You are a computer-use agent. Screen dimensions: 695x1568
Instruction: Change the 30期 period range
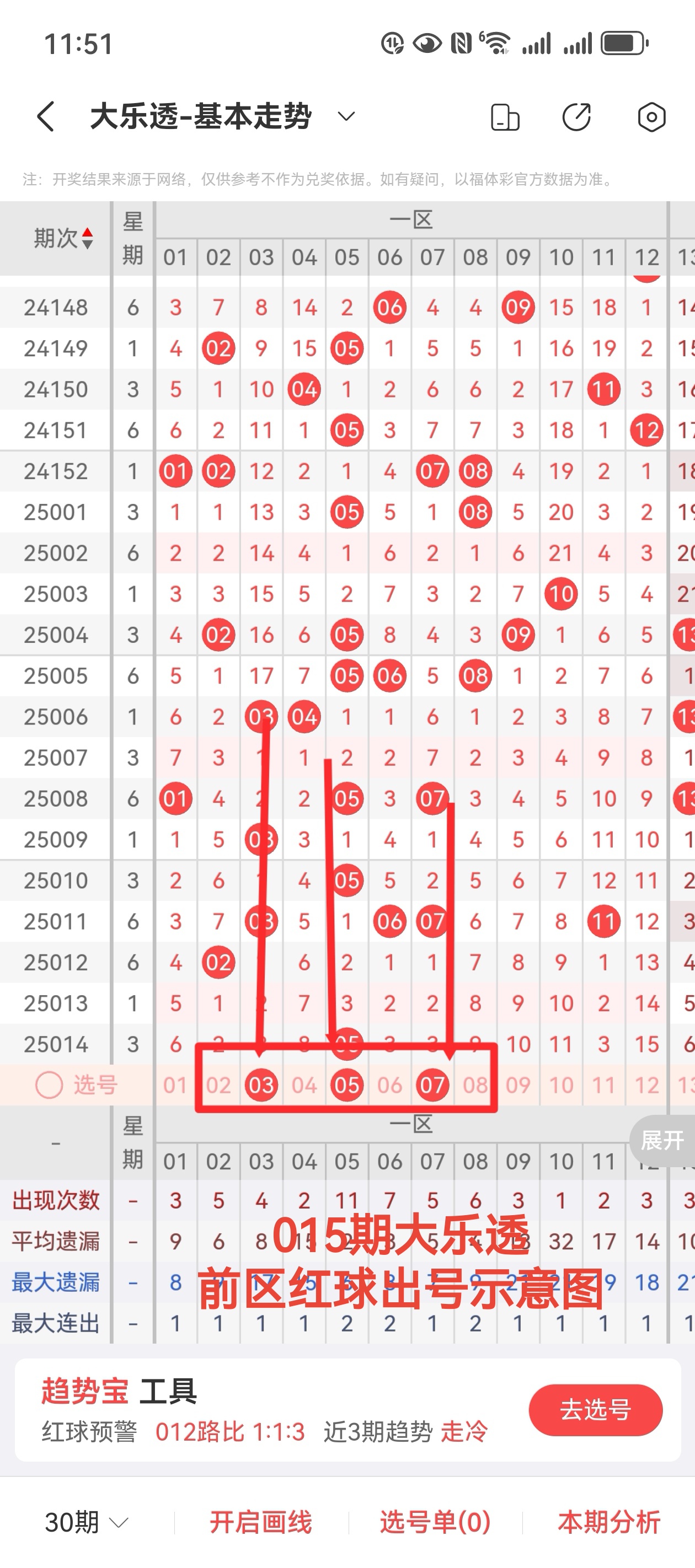pyautogui.click(x=87, y=1522)
